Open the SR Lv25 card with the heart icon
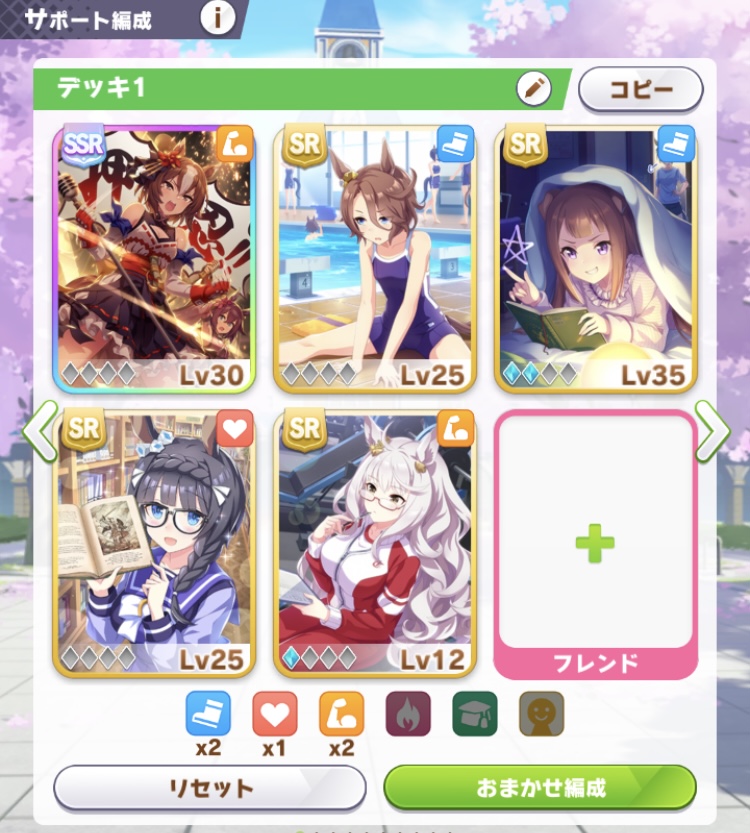Viewport: 750px width, 833px height. (x=154, y=543)
